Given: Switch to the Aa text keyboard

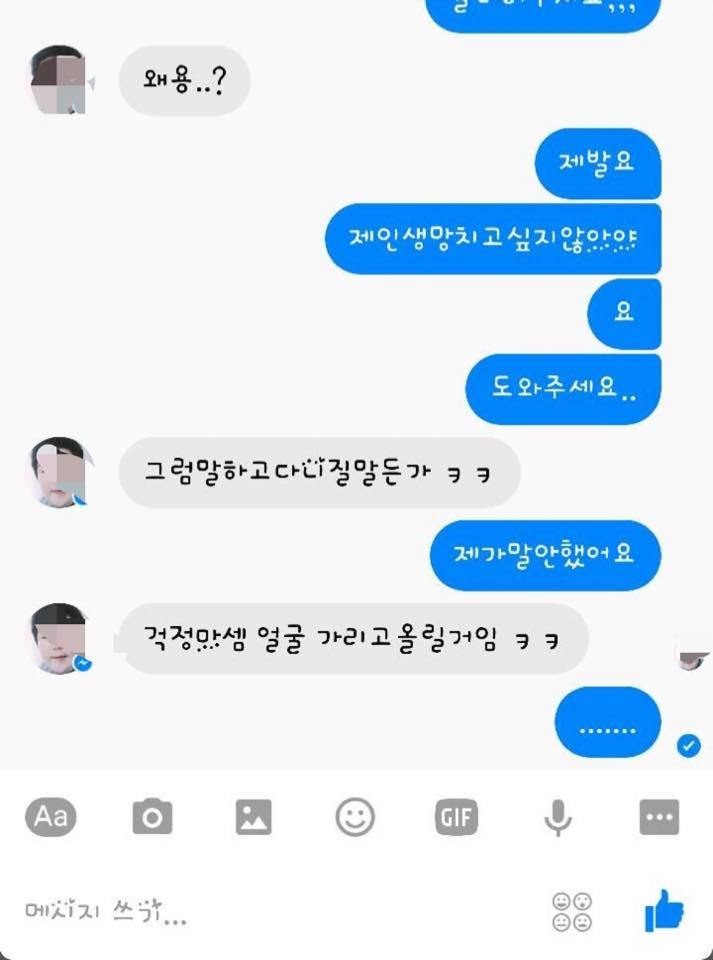Looking at the screenshot, I should point(50,817).
